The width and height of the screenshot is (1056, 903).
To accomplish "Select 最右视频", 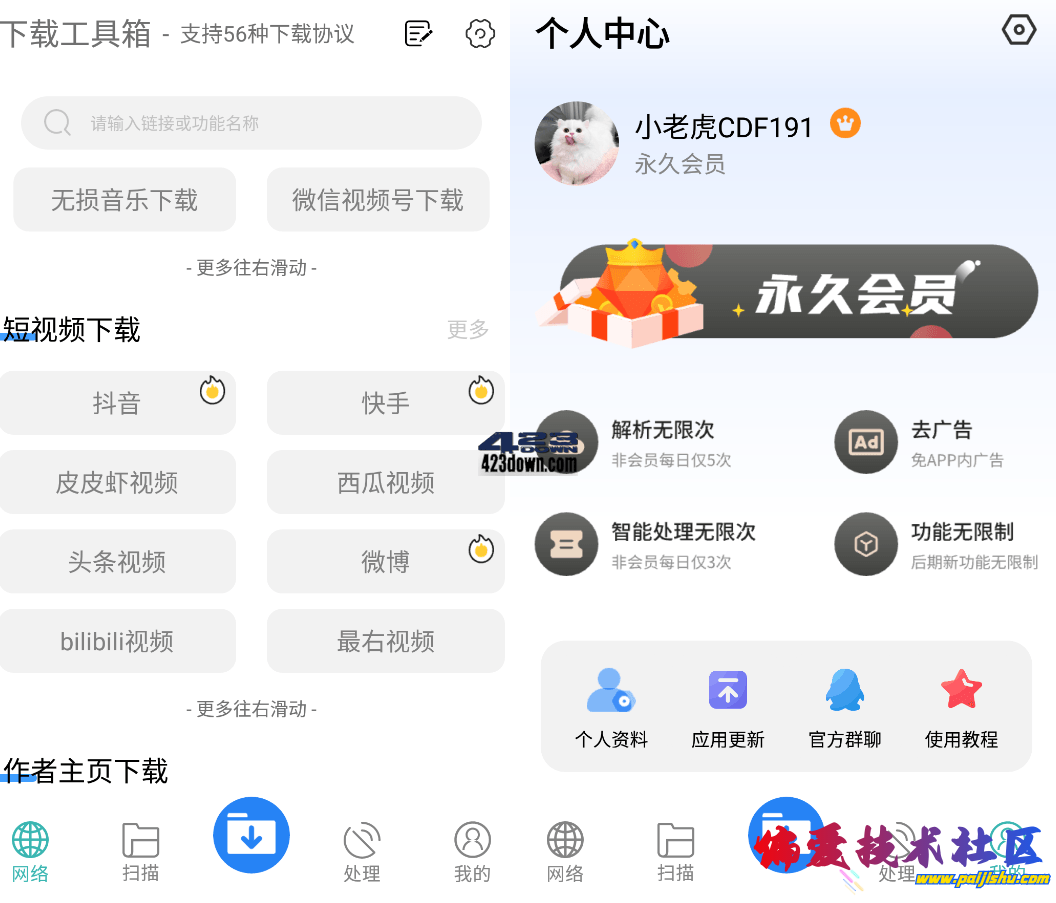I will [x=385, y=640].
